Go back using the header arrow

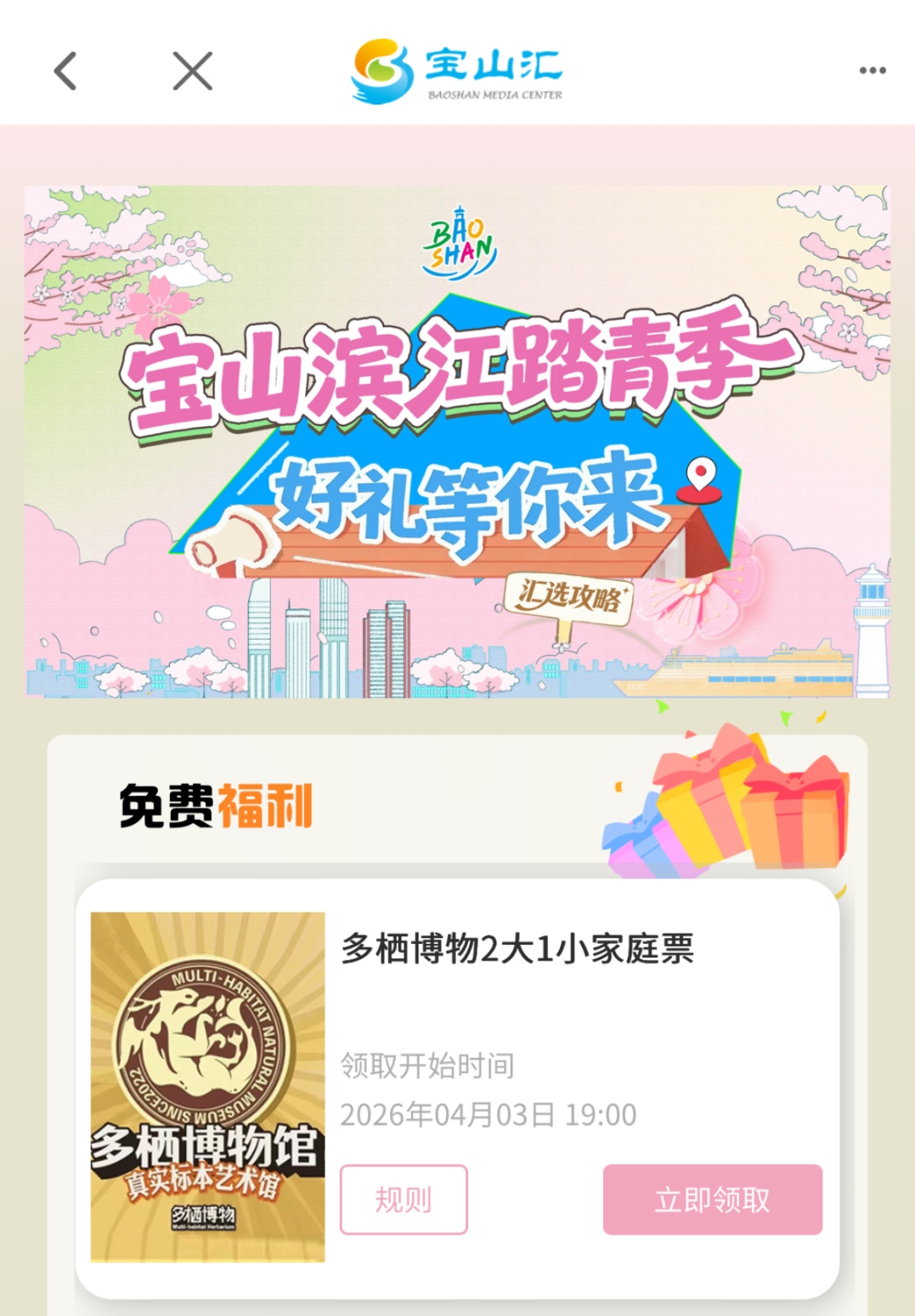[65, 71]
